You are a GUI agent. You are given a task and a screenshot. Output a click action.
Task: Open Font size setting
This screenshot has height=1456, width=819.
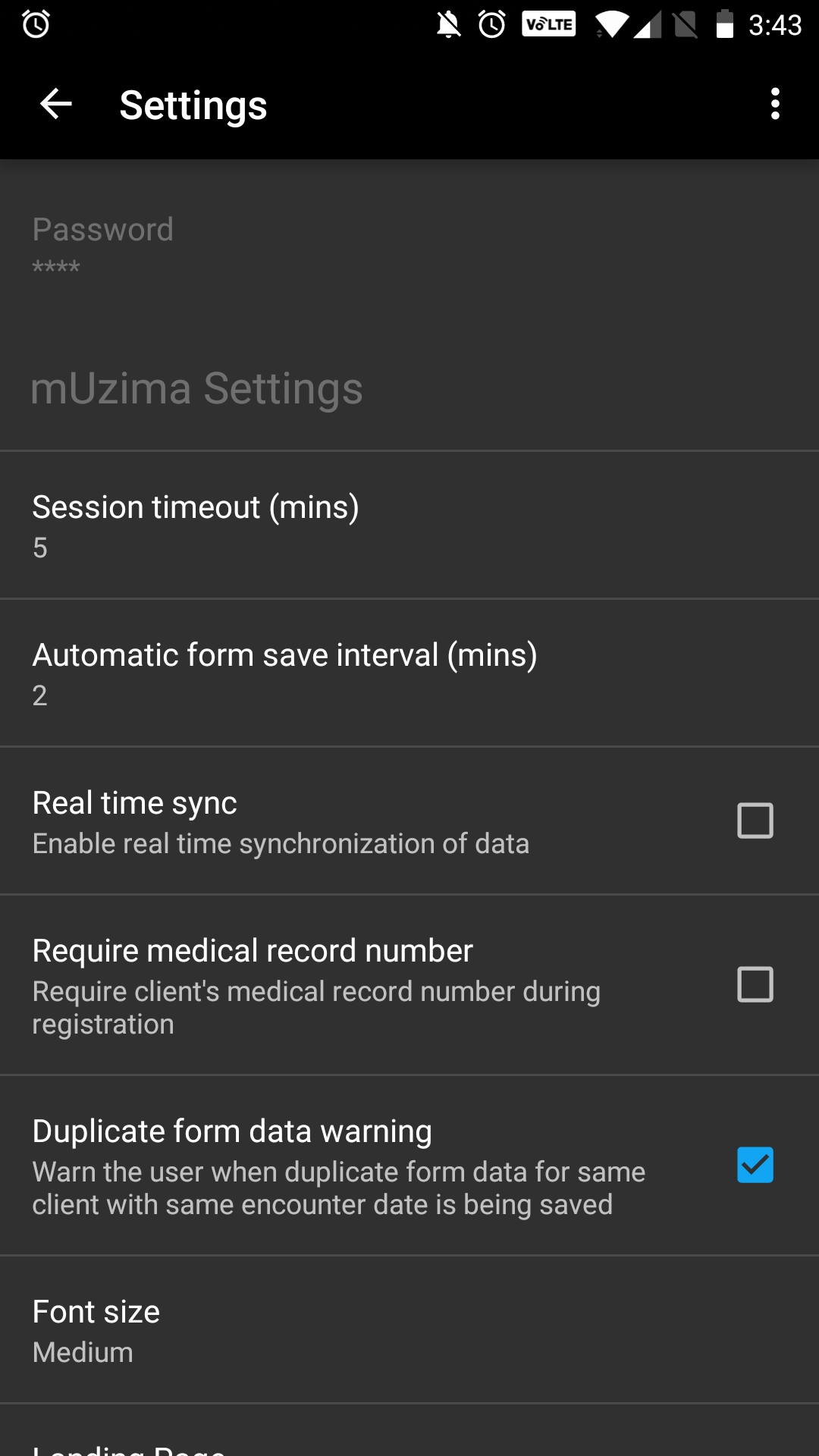point(409,1330)
